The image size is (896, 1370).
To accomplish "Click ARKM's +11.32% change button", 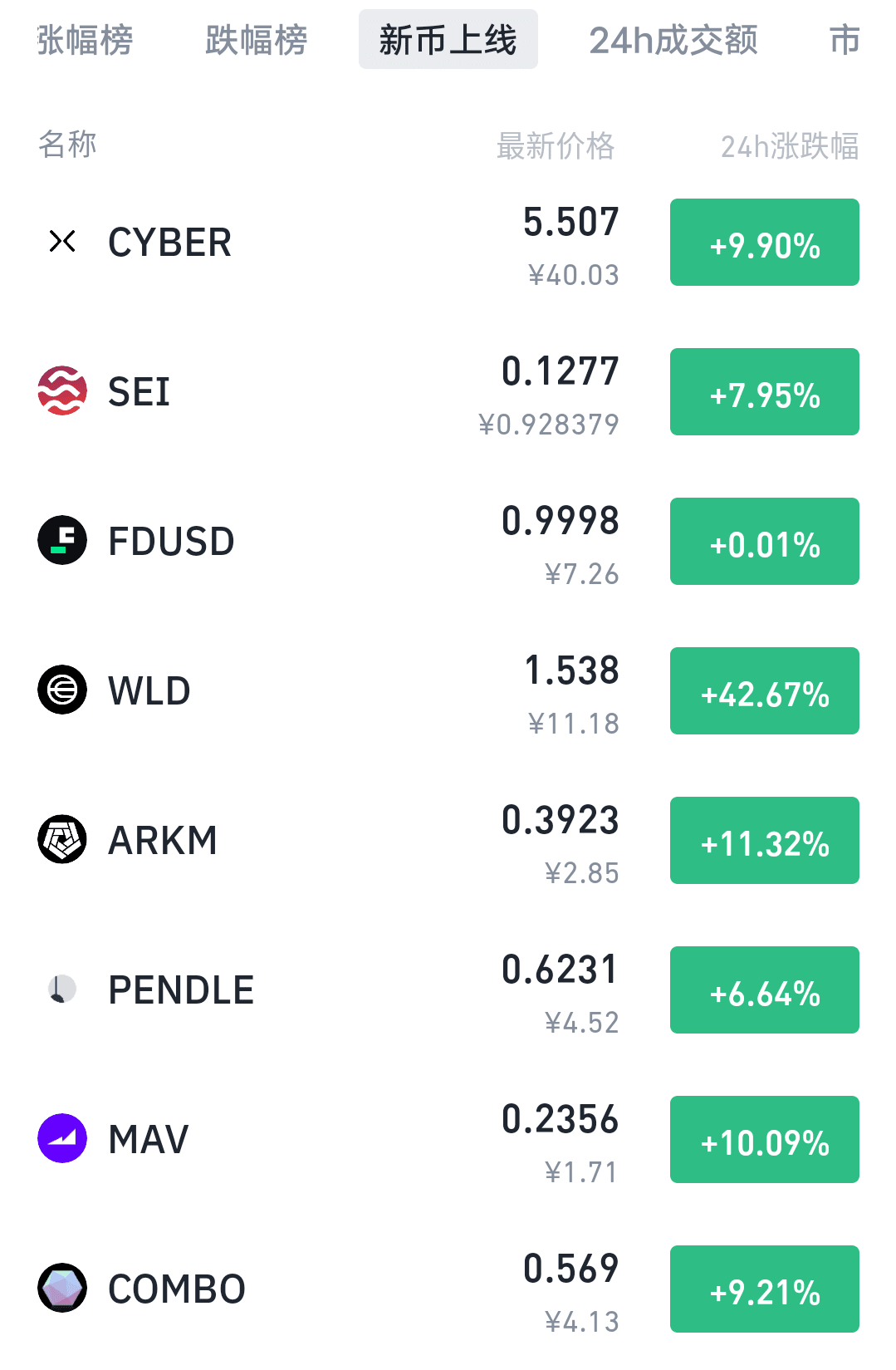I will point(764,839).
